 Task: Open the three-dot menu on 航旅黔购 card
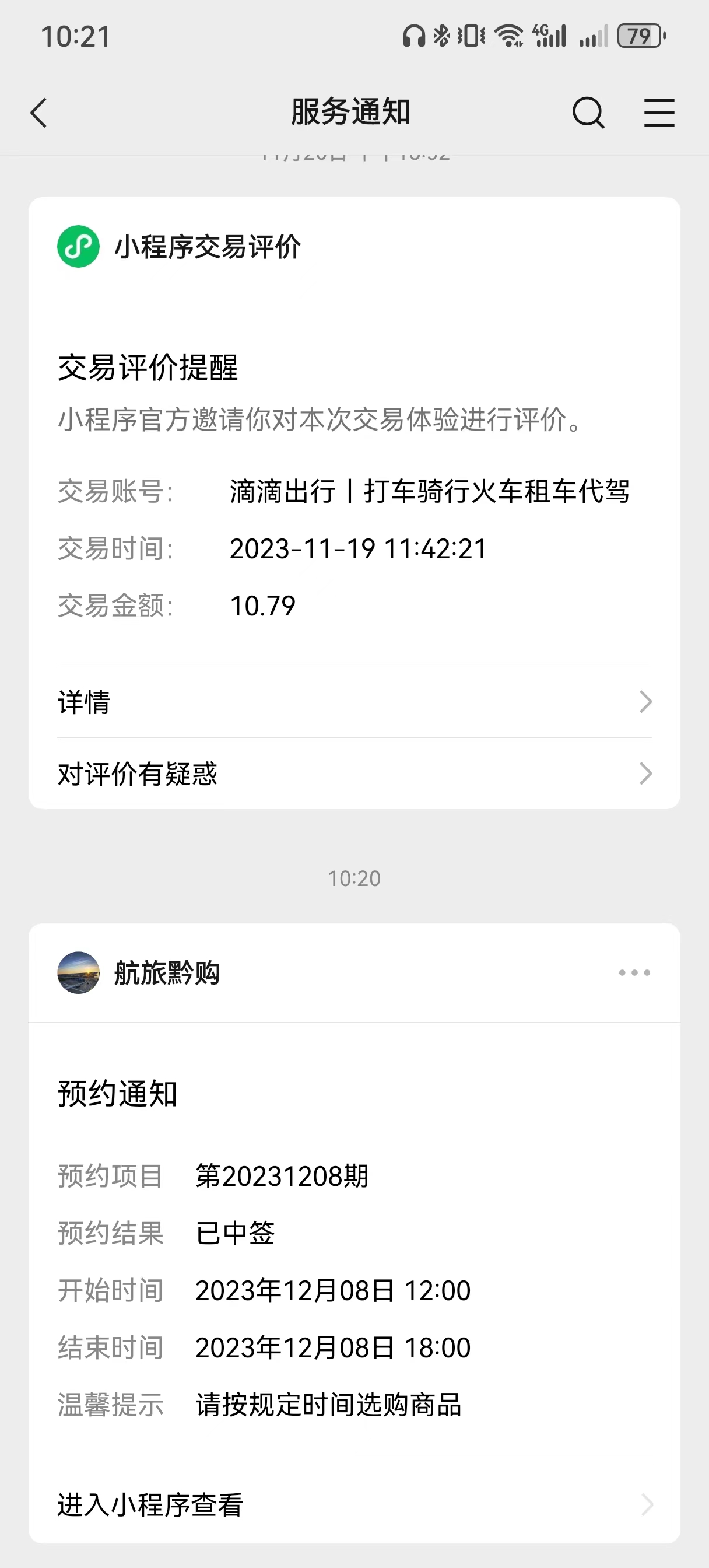634,972
